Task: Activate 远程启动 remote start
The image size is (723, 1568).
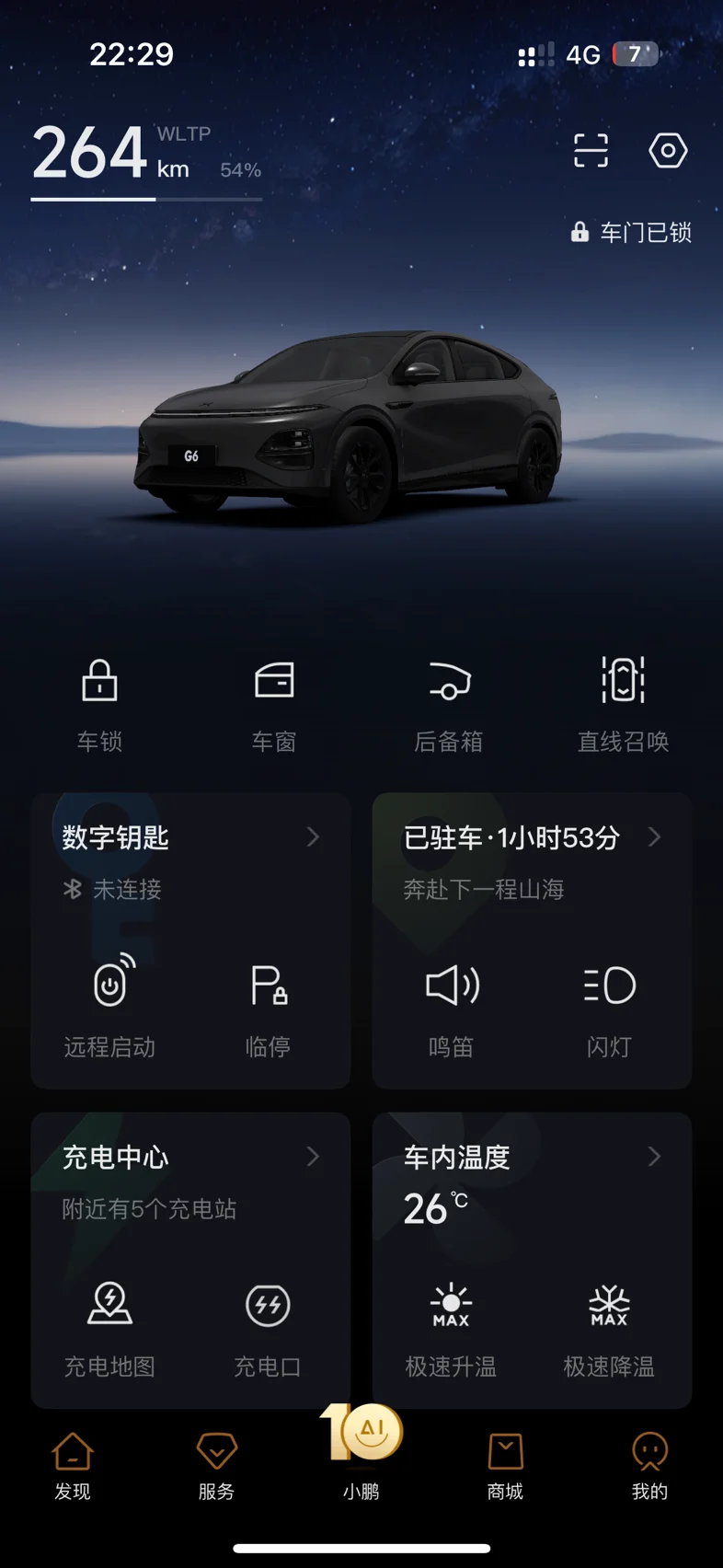Action: click(110, 1007)
